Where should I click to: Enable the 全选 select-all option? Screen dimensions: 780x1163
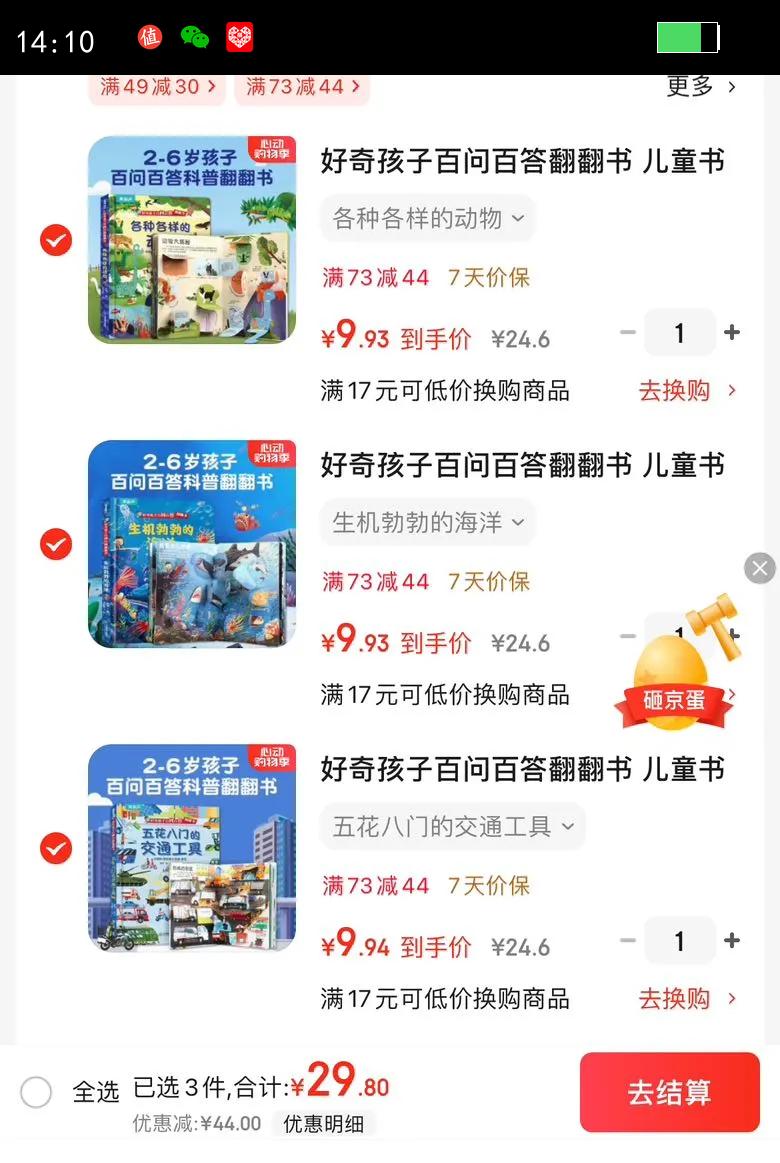pyautogui.click(x=37, y=1092)
